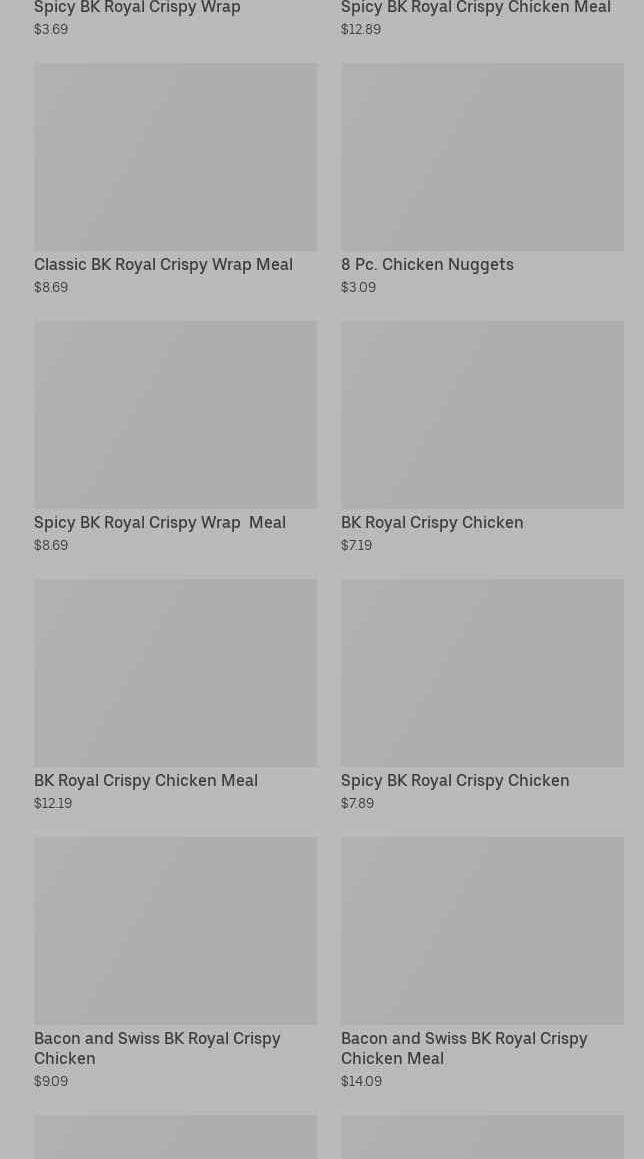The image size is (644, 1159).
Task: Open the Spicy BK Royal Crispy Wrap item
Action: [x=137, y=8]
